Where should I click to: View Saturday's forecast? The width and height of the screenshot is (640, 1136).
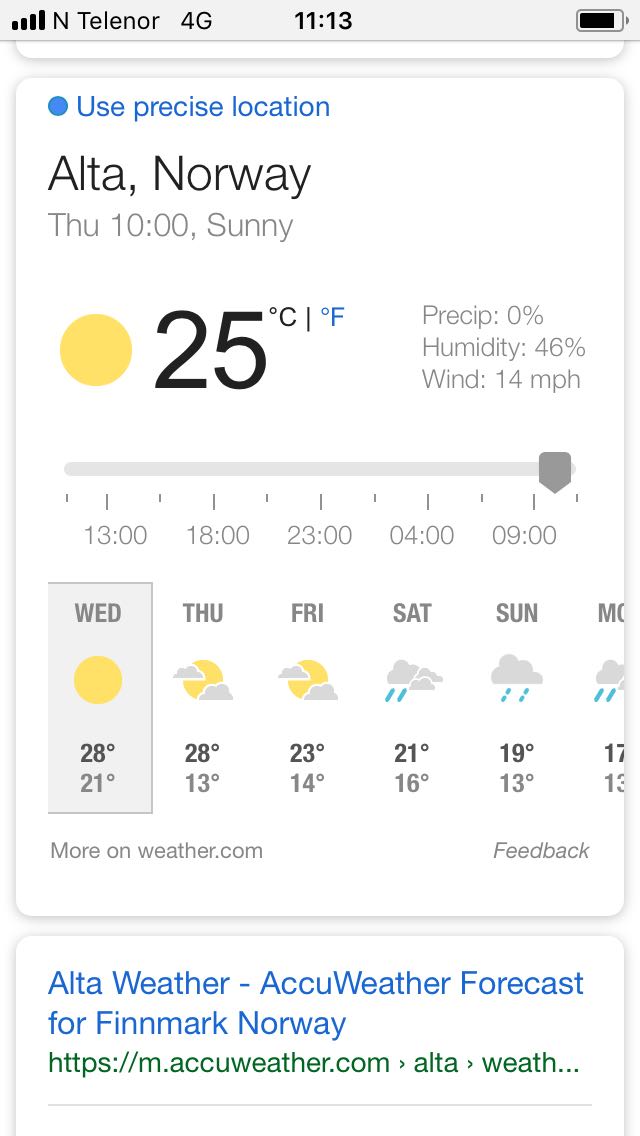point(412,697)
